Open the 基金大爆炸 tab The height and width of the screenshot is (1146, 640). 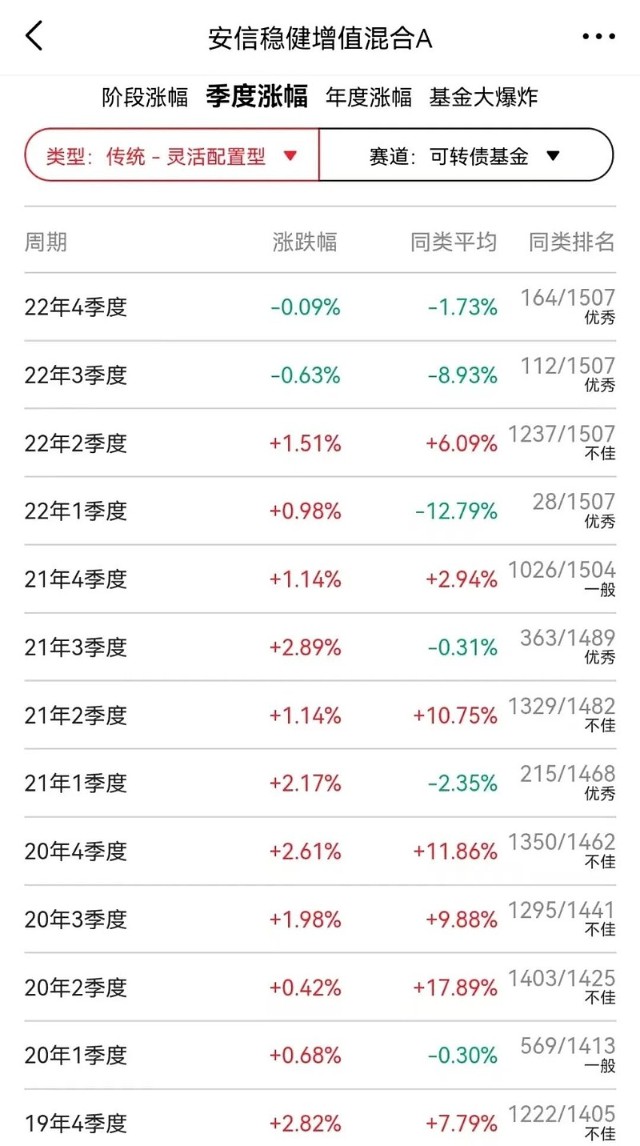point(483,97)
